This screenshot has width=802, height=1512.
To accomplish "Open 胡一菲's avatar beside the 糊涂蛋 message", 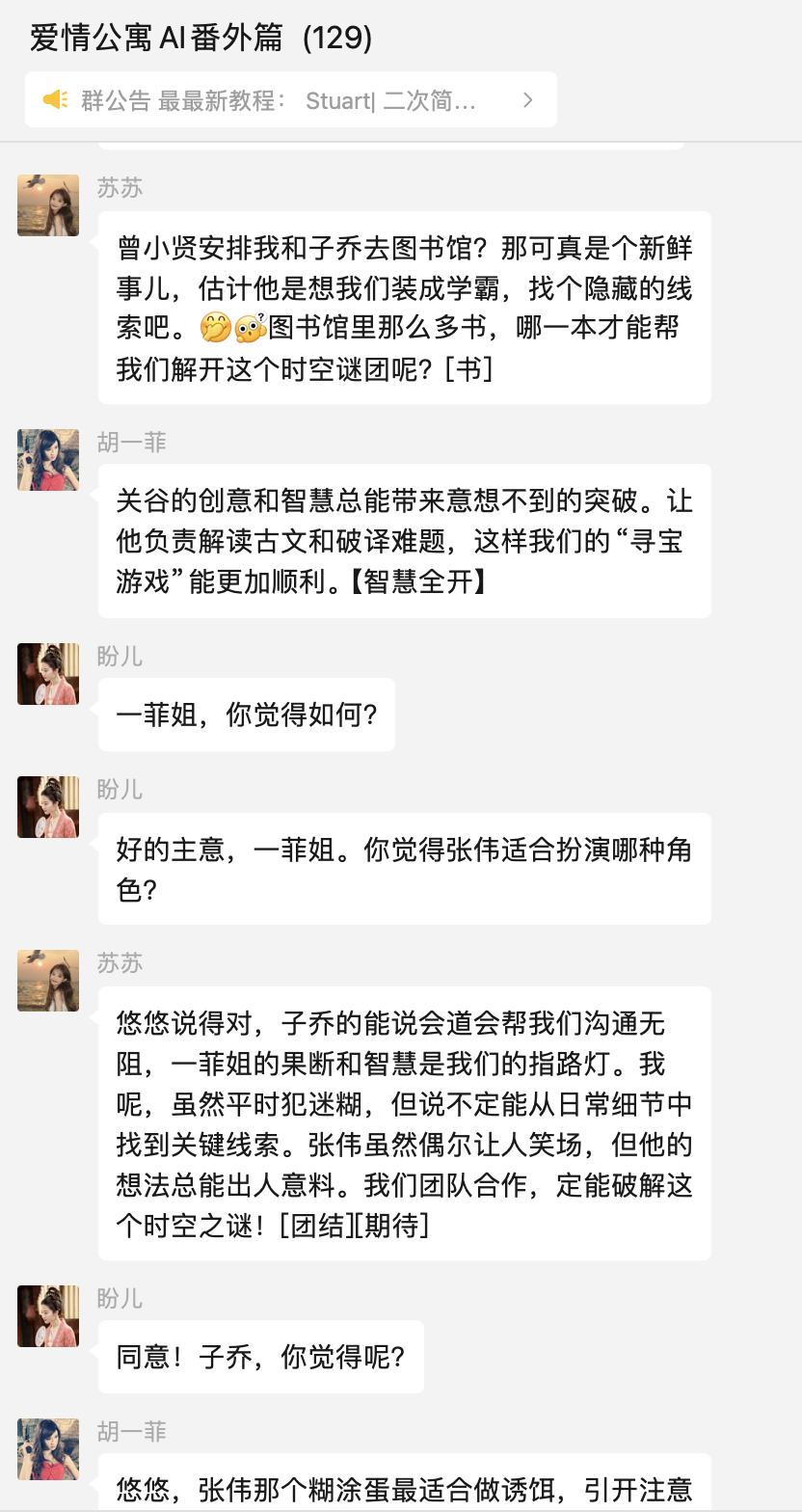I will tap(48, 1449).
